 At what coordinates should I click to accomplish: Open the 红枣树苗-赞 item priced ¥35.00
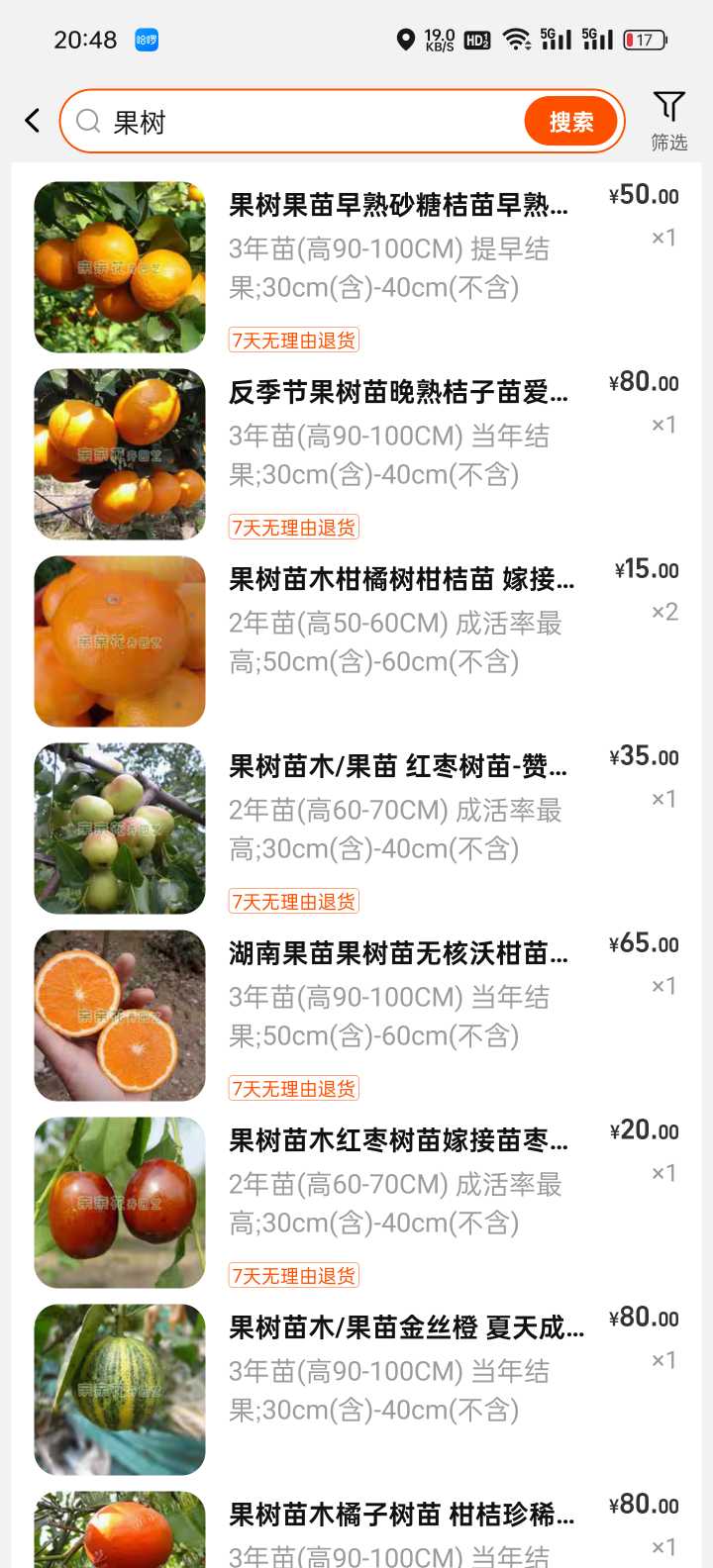pyautogui.click(x=356, y=829)
